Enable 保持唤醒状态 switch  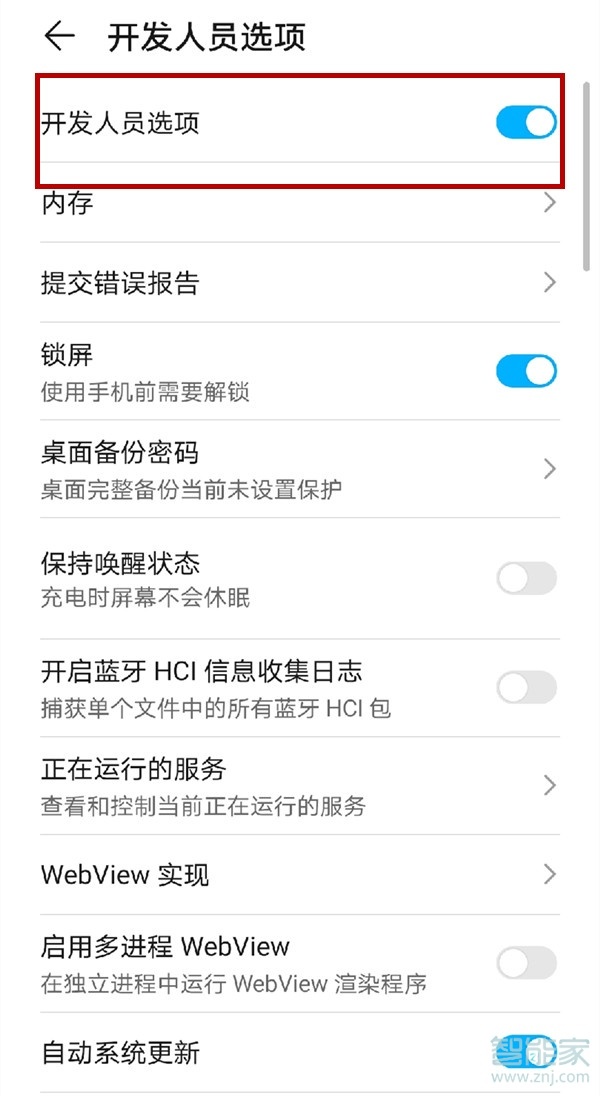[x=526, y=578]
